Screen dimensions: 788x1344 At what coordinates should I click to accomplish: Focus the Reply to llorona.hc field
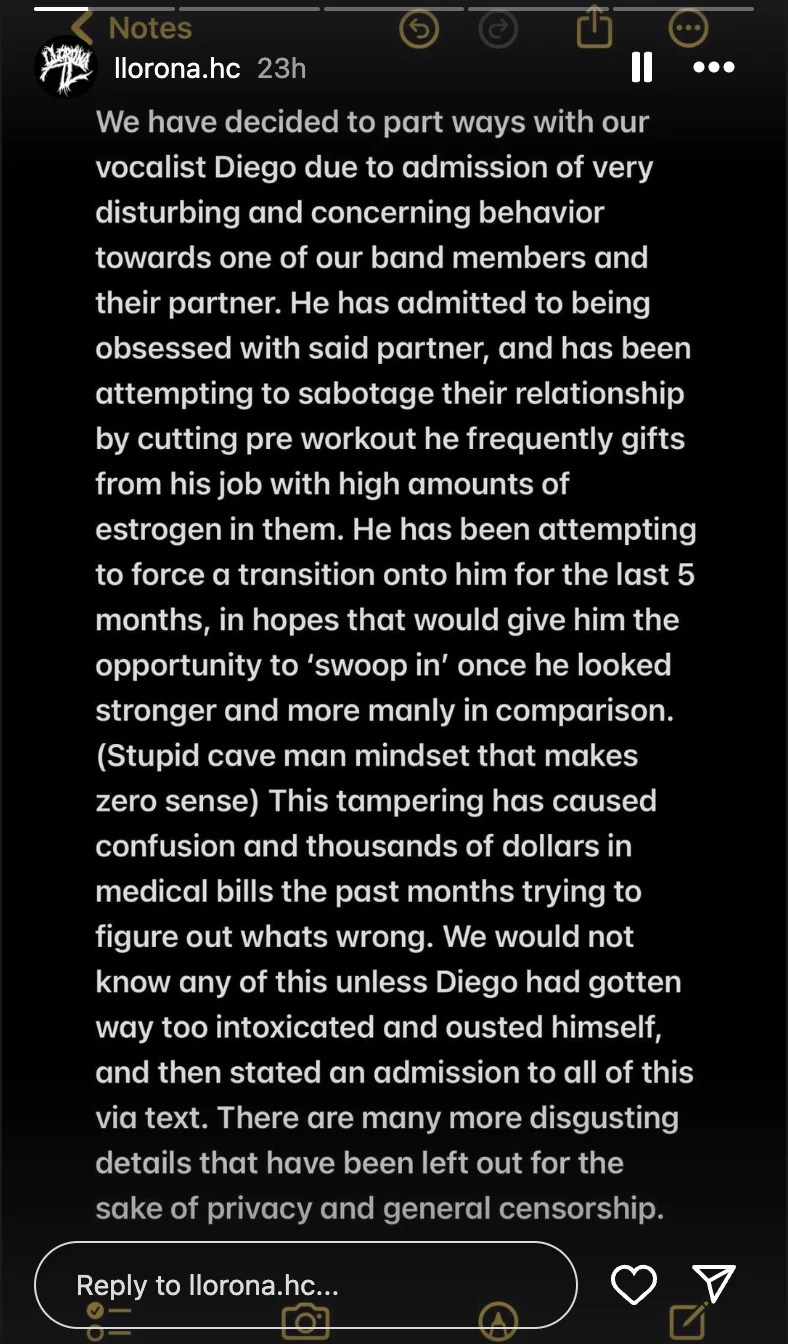click(x=305, y=1285)
